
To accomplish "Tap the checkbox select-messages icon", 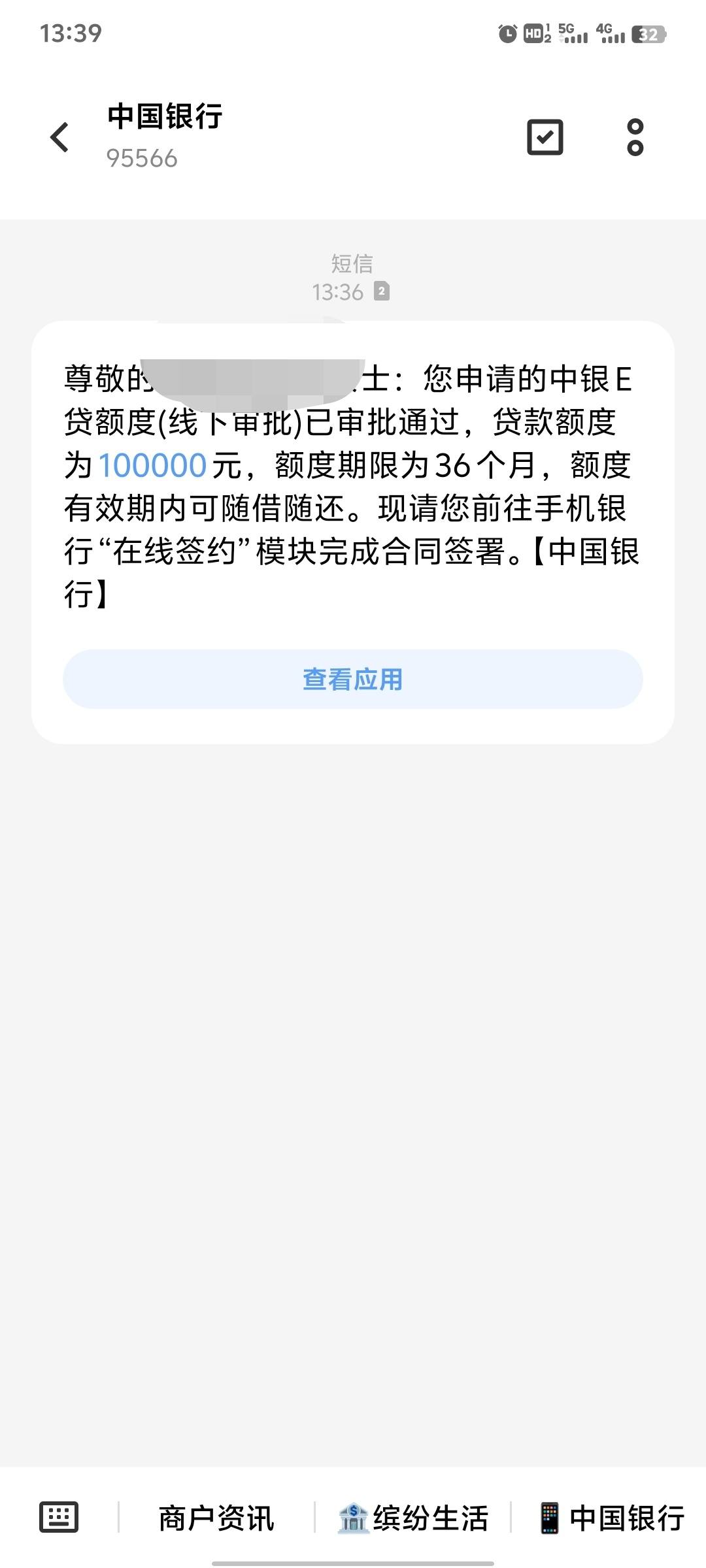I will pos(545,137).
